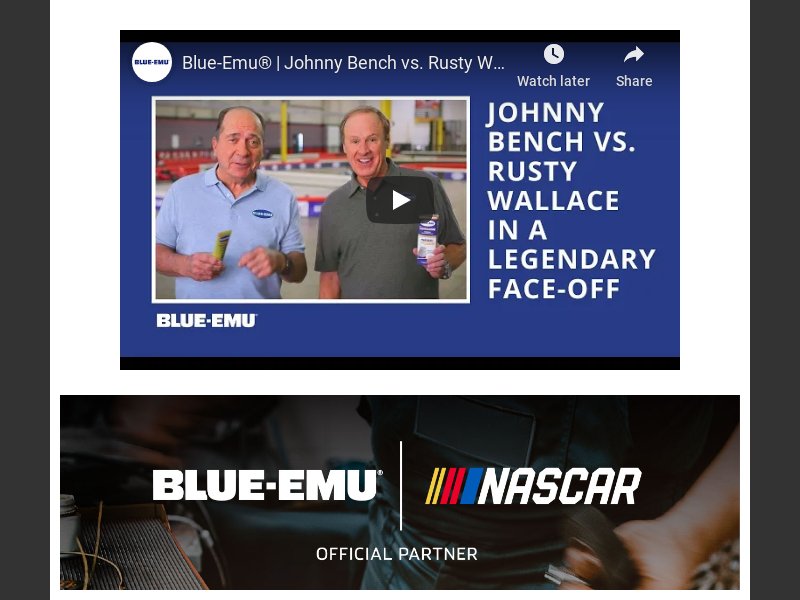Open the Blue-Emu channel avatar
The height and width of the screenshot is (600, 800).
[152, 62]
